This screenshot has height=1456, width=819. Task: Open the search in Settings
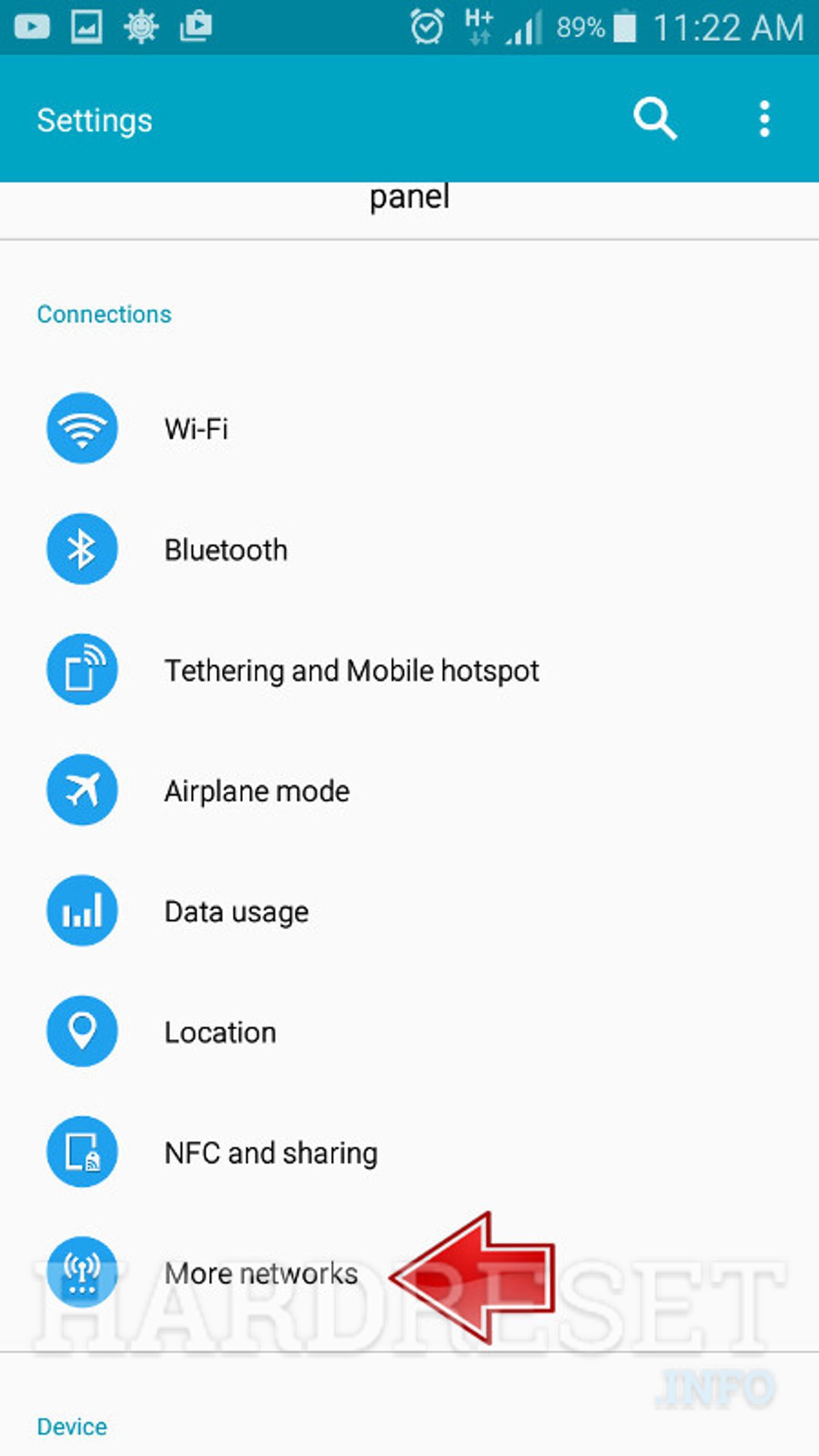pyautogui.click(x=655, y=119)
